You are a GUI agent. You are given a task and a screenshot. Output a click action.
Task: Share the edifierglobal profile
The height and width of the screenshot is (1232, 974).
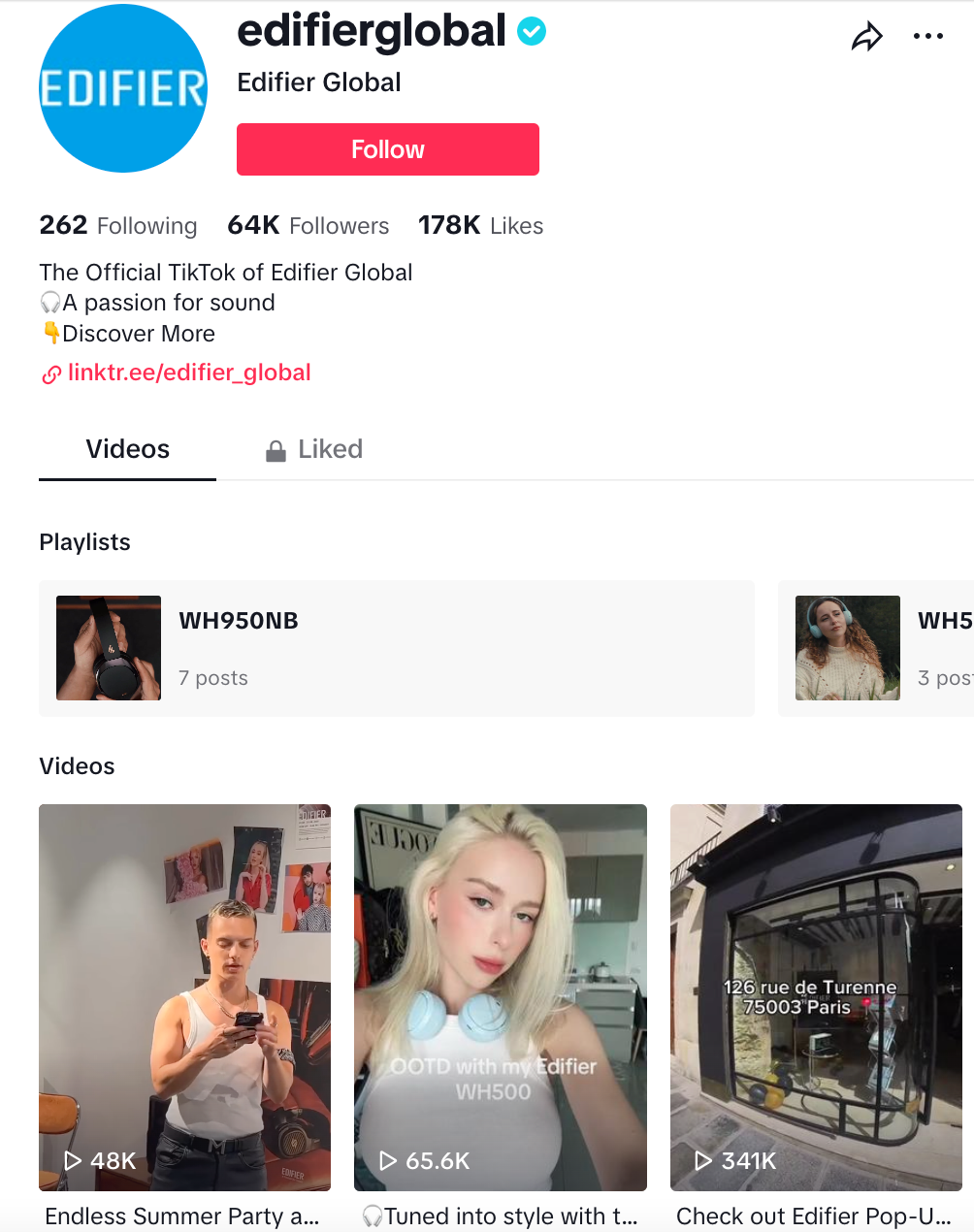click(x=866, y=37)
